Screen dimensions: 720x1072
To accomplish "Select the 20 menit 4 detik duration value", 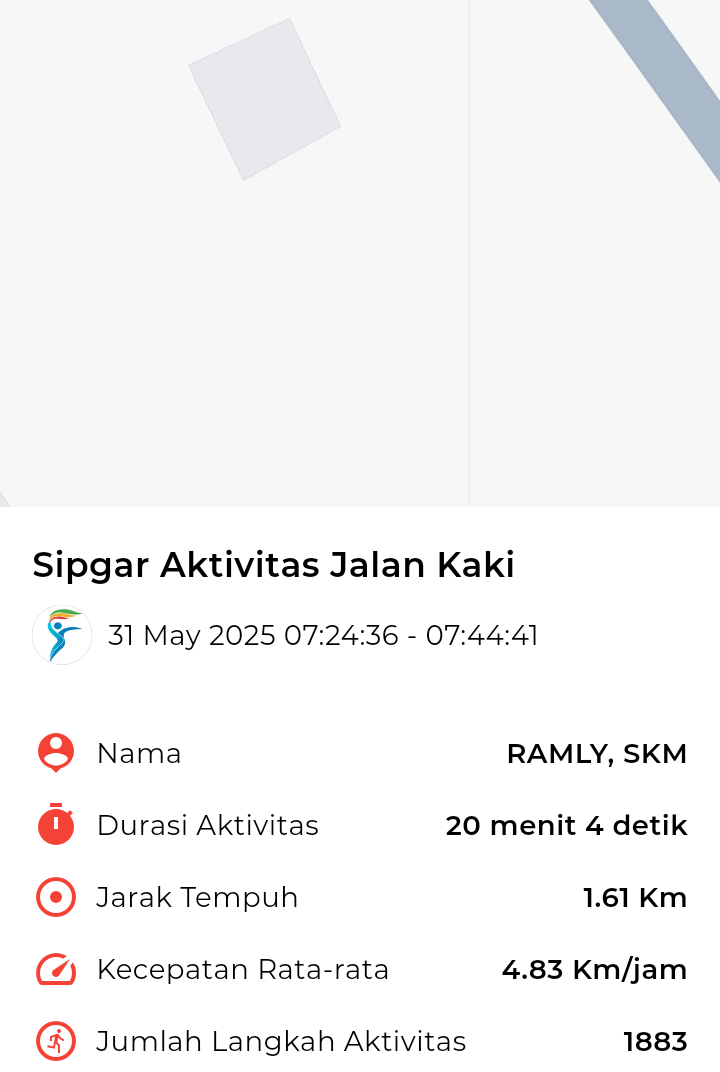I will pos(566,825).
